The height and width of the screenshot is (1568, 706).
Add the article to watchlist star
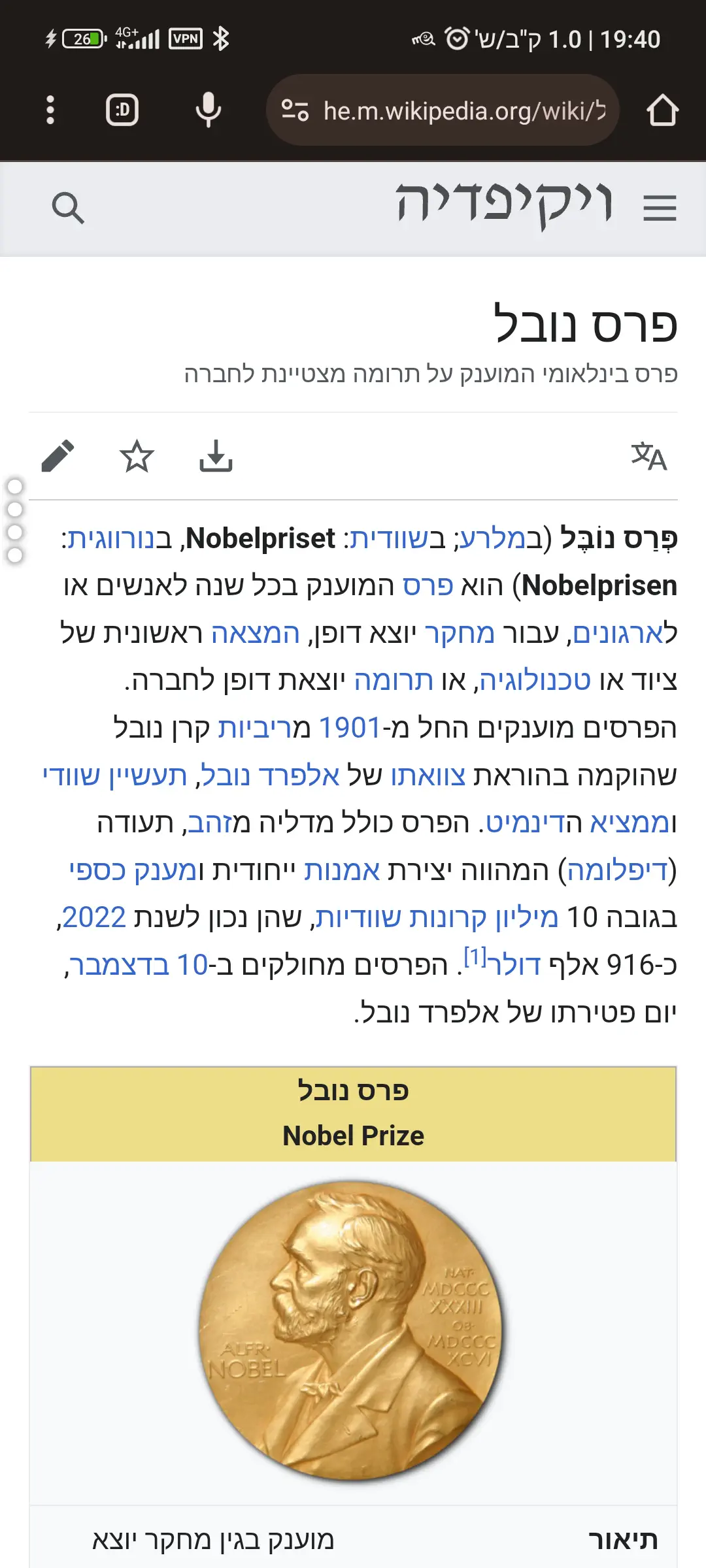click(137, 456)
